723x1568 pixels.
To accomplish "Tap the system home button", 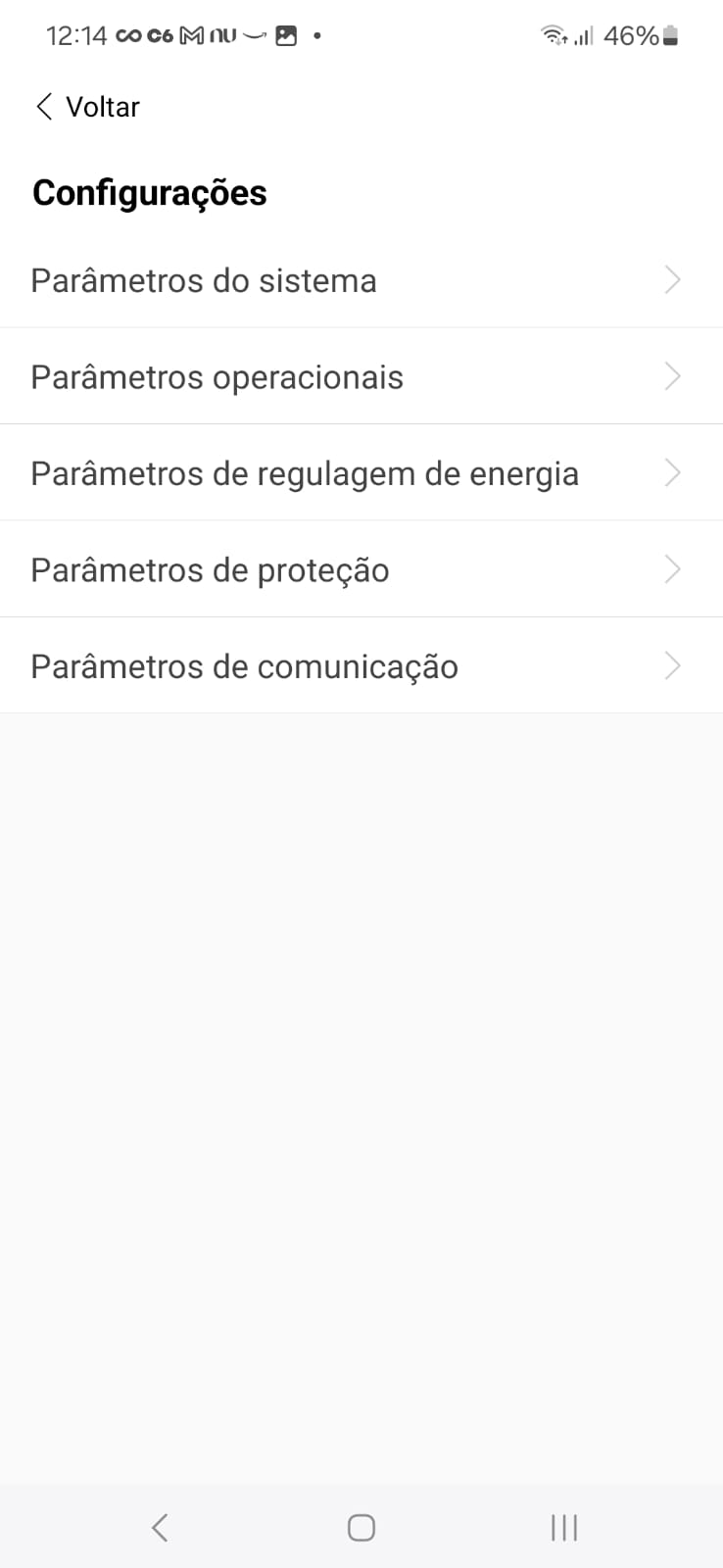I will 361,1527.
